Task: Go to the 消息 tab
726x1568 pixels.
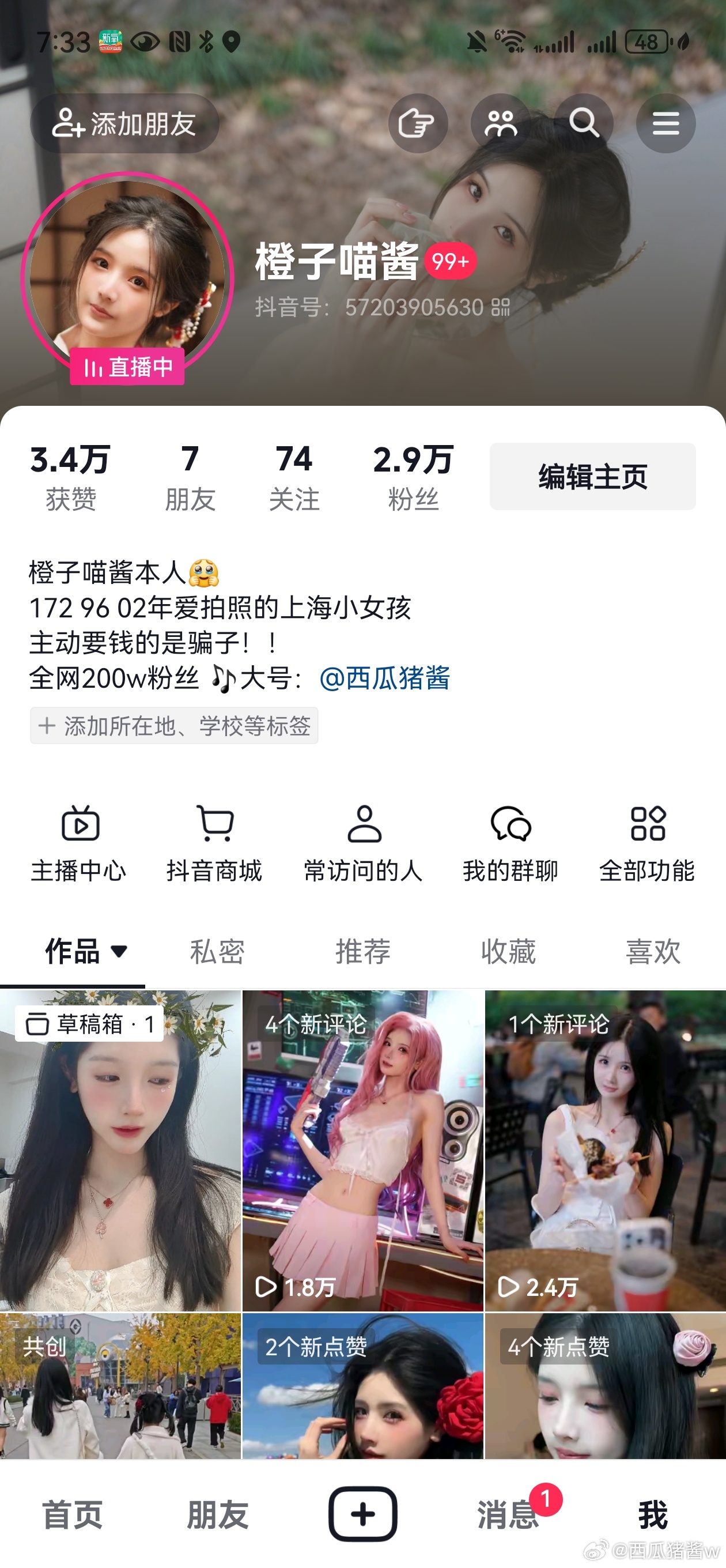Action: pyautogui.click(x=508, y=1515)
